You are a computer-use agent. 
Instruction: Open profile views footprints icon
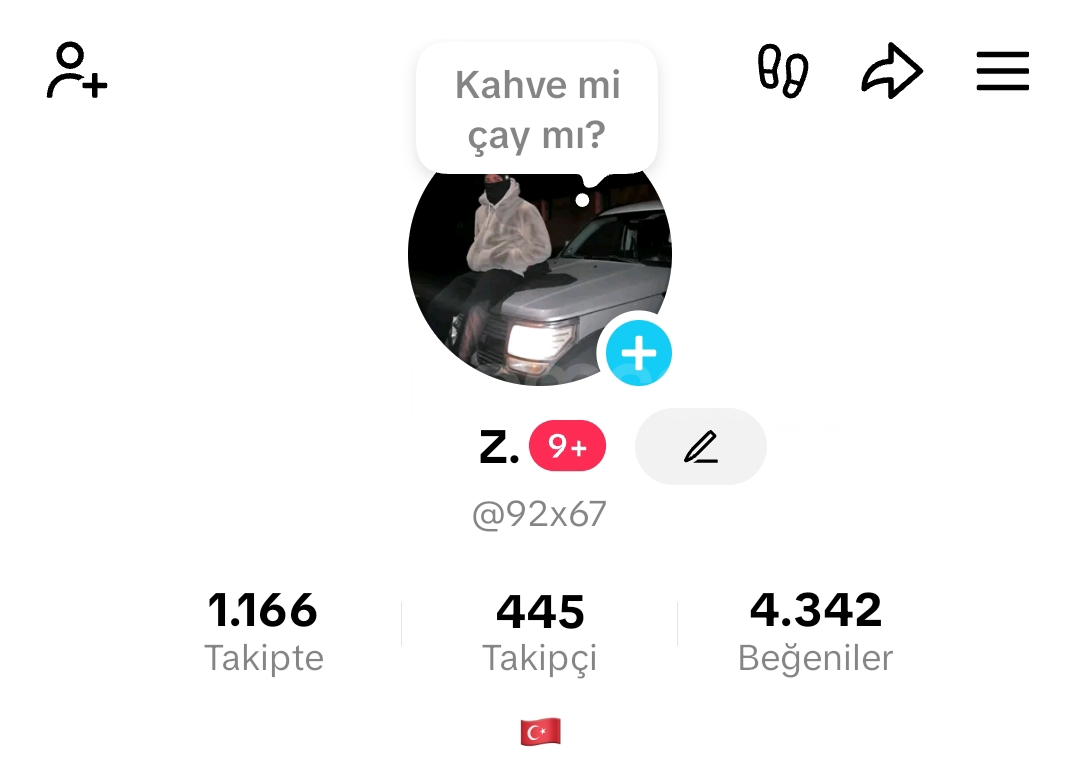pyautogui.click(x=783, y=71)
